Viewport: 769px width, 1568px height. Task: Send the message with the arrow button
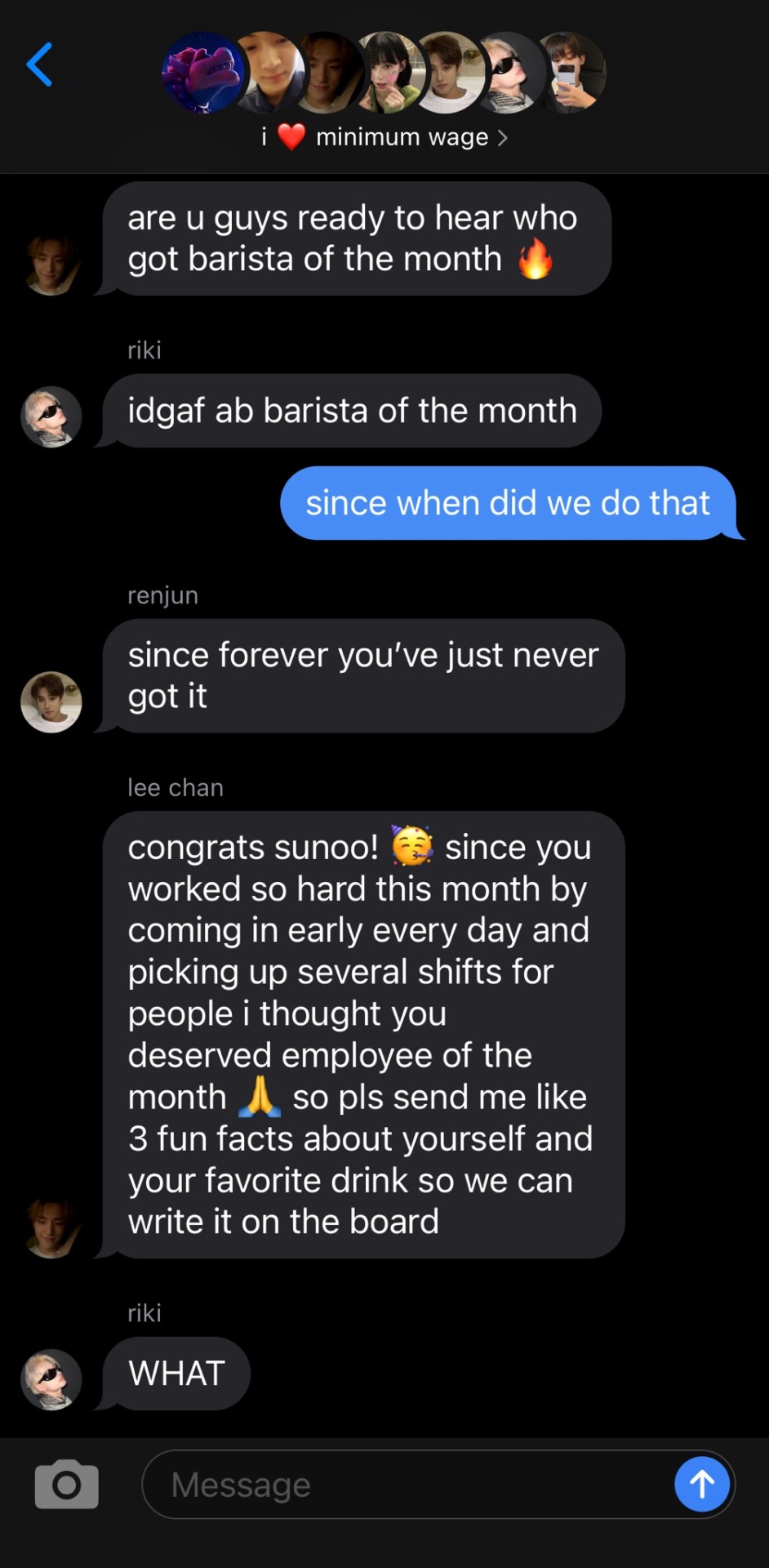701,1484
